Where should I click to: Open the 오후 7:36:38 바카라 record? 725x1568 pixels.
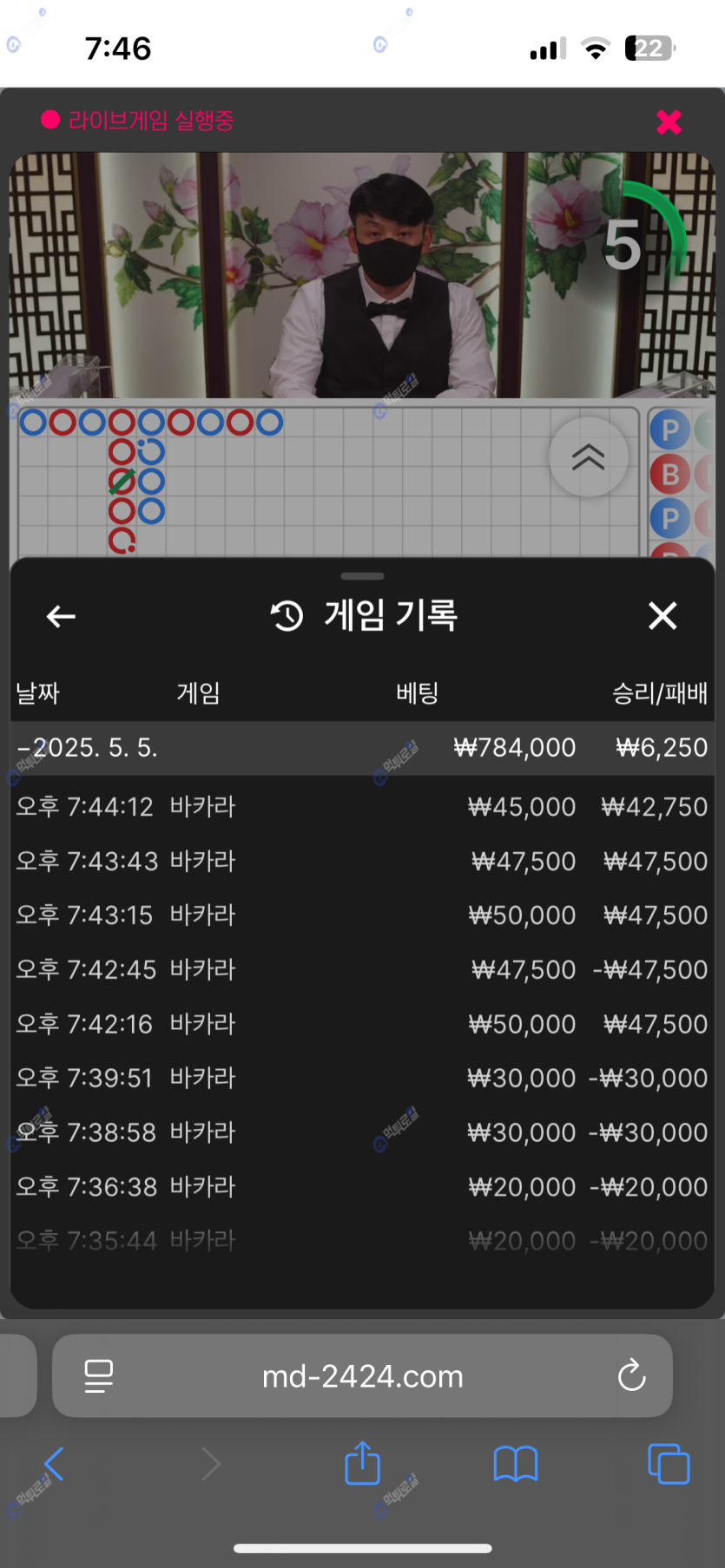361,1186
